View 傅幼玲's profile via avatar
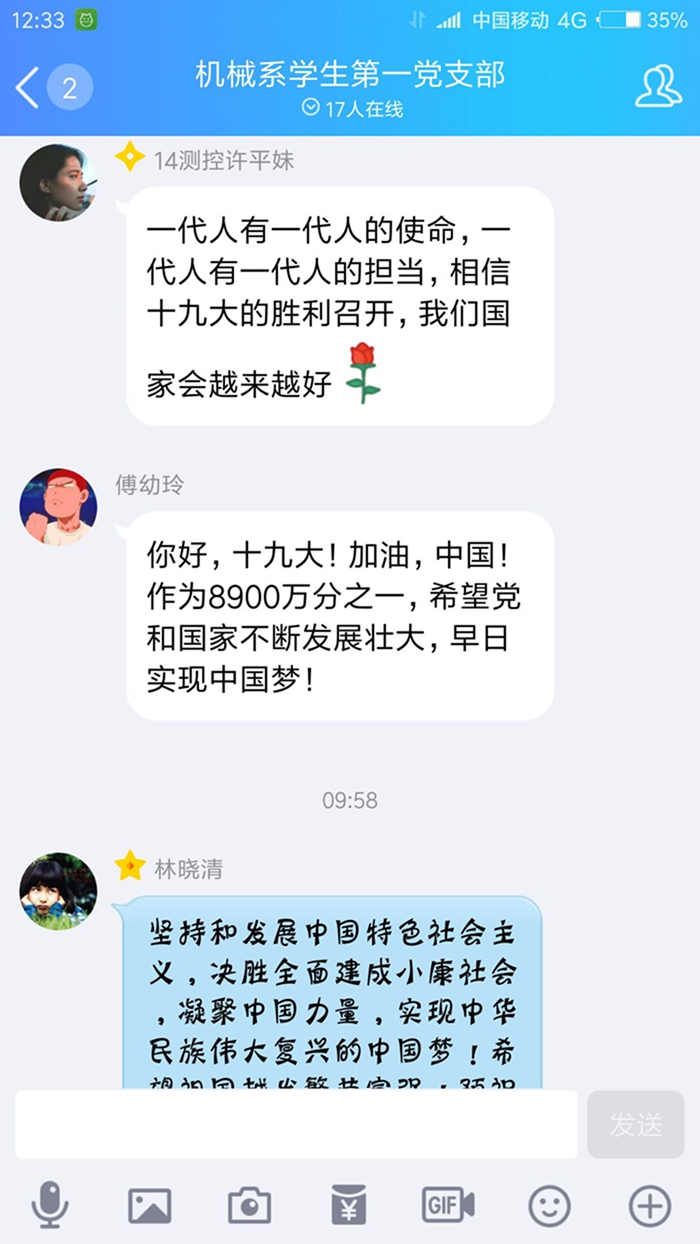This screenshot has height=1244, width=700. point(58,506)
